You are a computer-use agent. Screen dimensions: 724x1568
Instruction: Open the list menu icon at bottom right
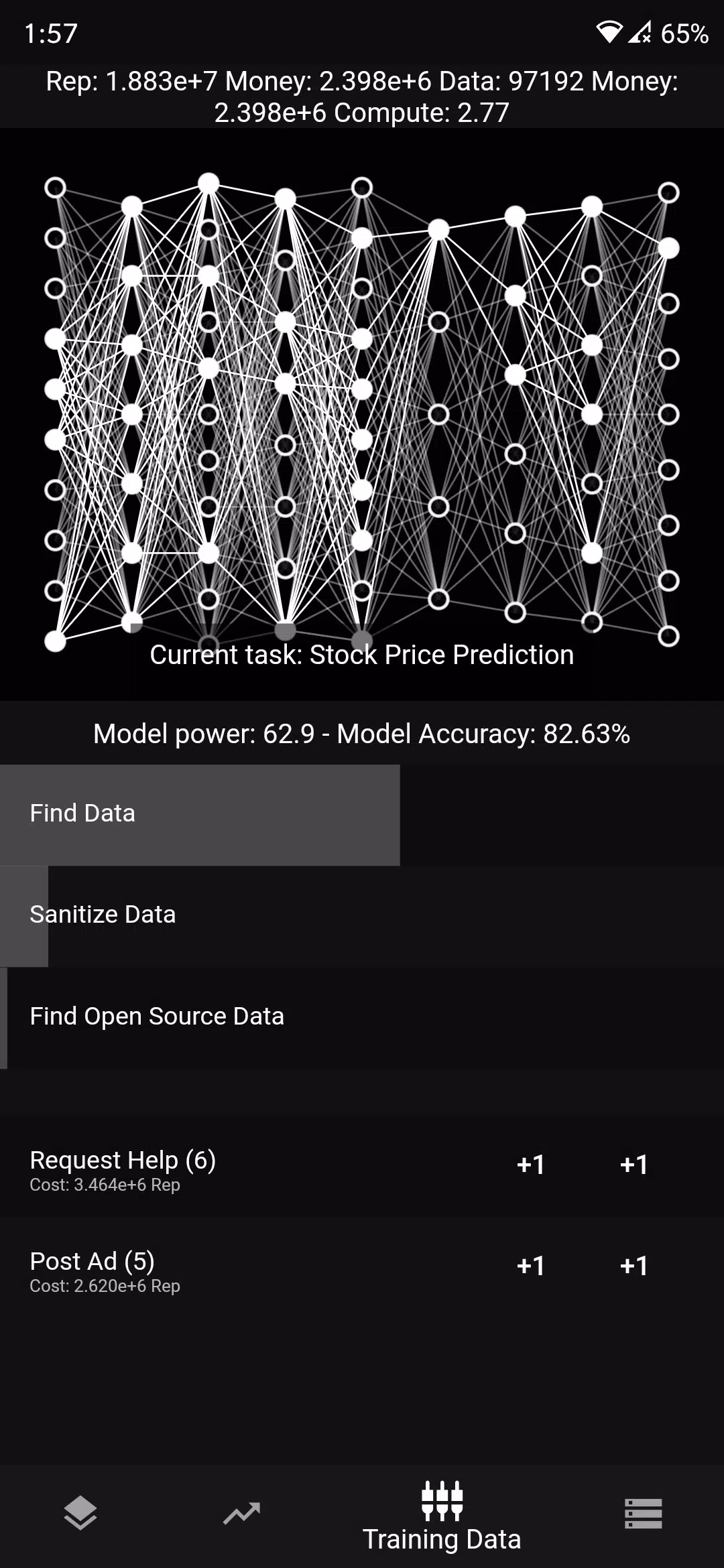(645, 1512)
